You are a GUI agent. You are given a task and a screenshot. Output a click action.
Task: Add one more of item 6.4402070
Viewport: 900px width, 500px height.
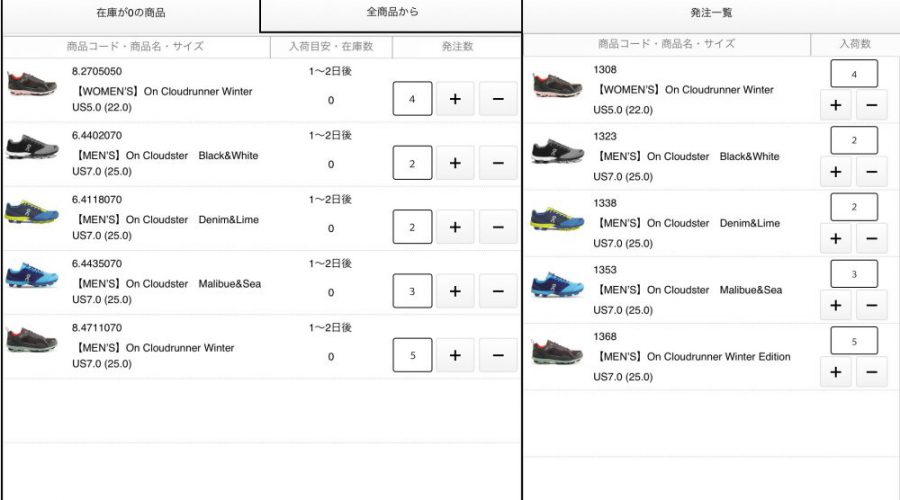[x=455, y=163]
